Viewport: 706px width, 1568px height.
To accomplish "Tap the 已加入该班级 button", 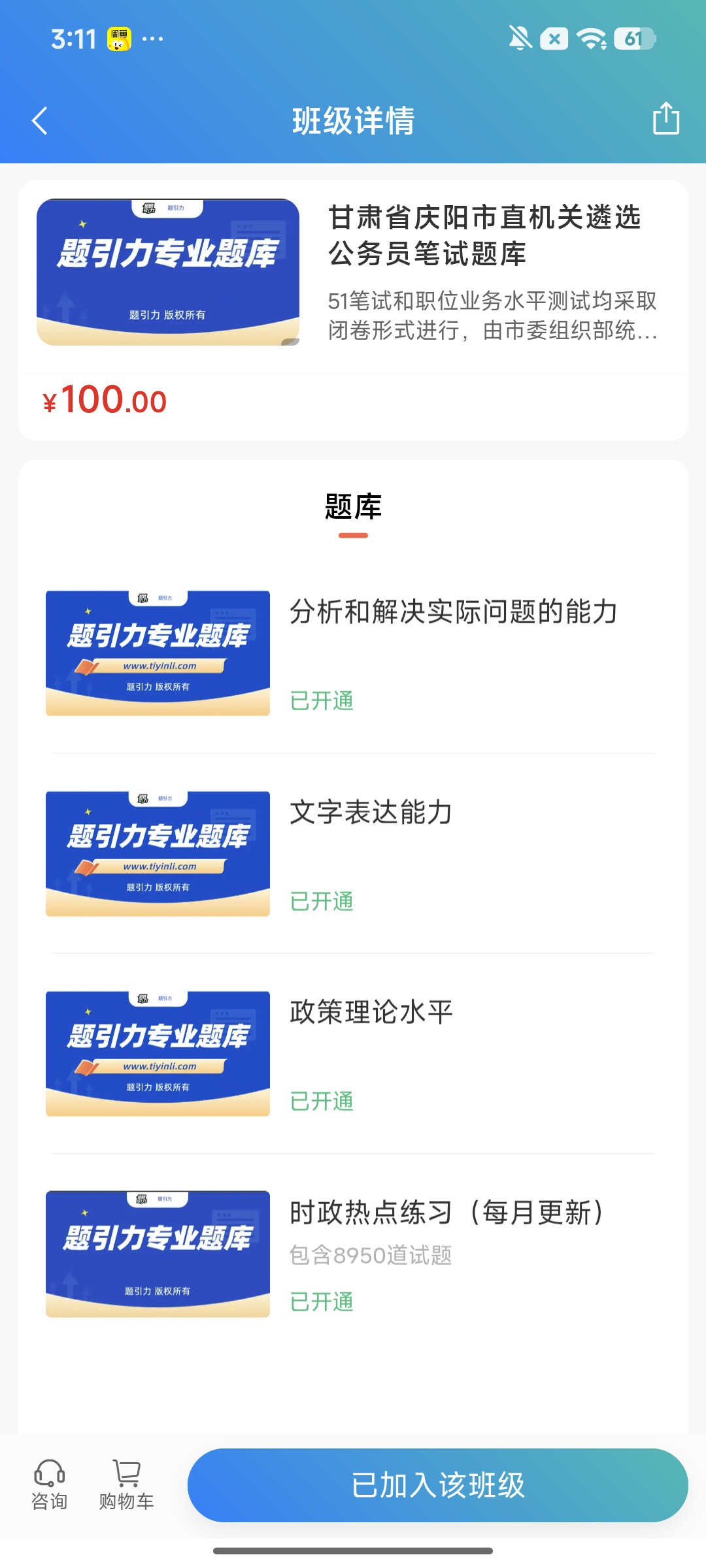I will [x=438, y=1485].
